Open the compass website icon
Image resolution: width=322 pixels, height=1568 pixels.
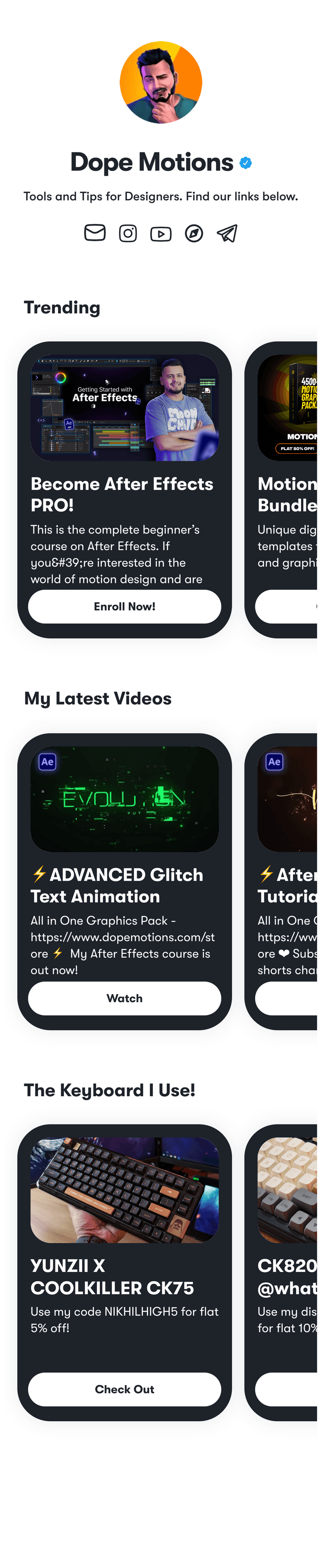194,233
